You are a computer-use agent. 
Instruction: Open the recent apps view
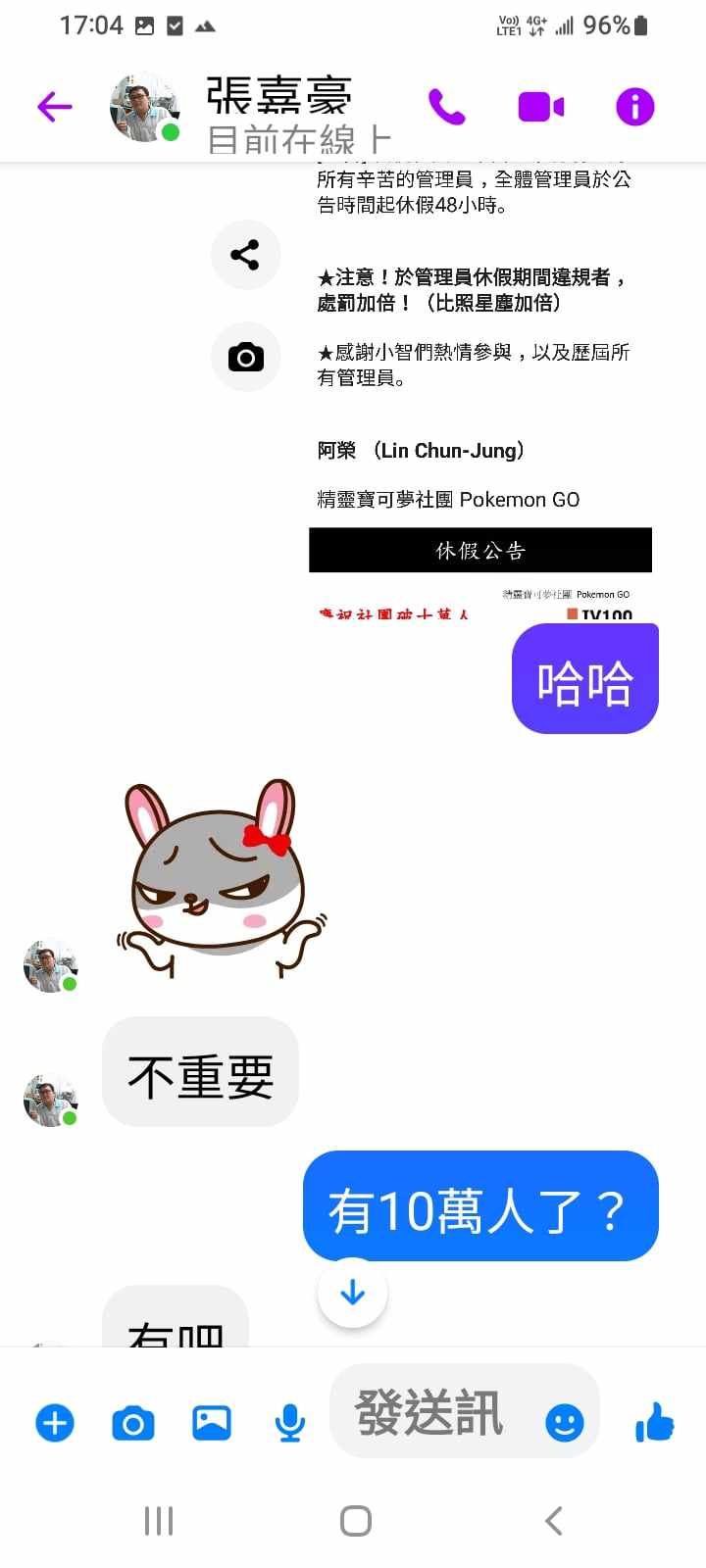[x=159, y=1521]
